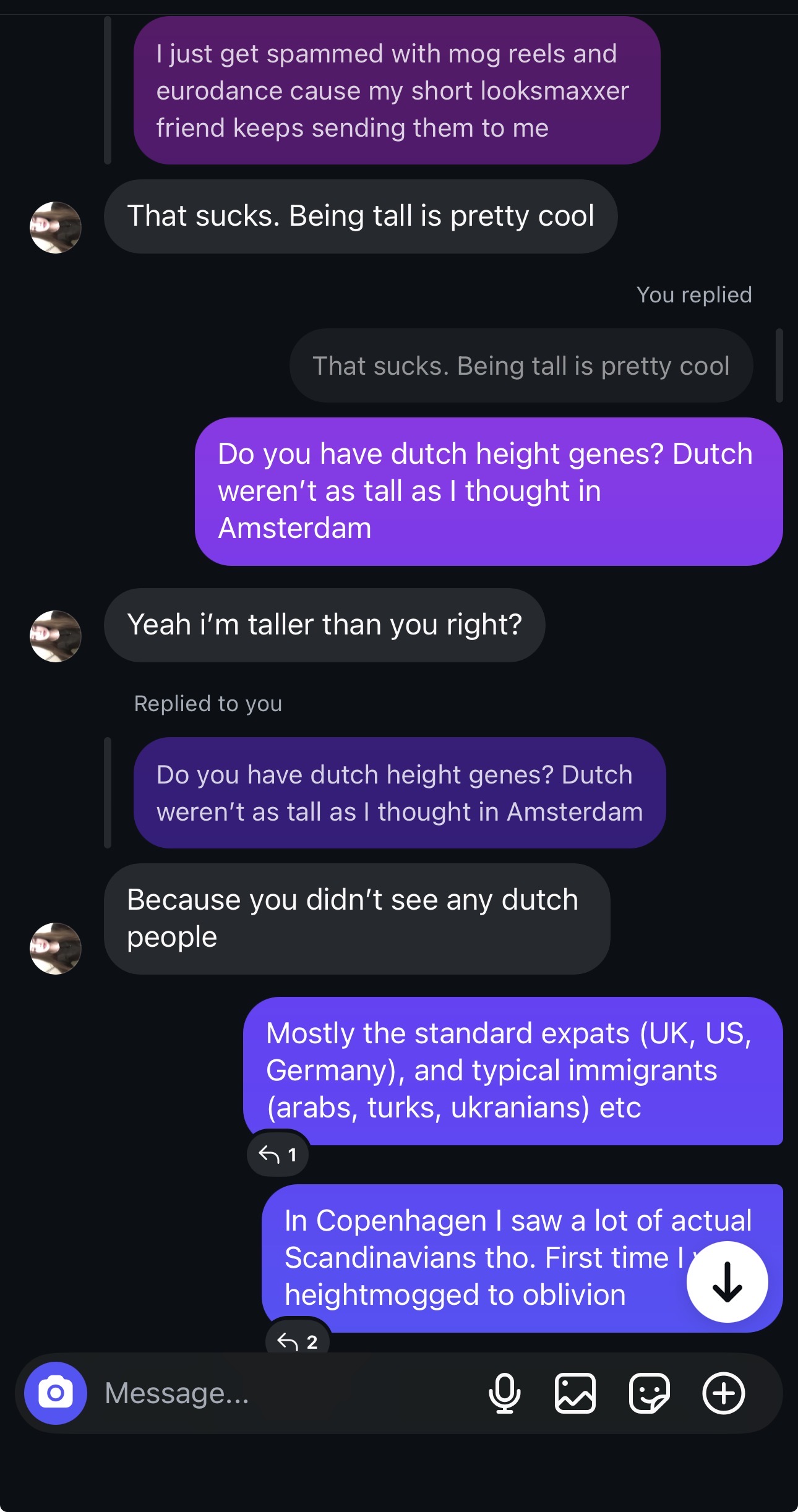Record a voice message with the microphone
798x1512 pixels.
pyautogui.click(x=505, y=1393)
